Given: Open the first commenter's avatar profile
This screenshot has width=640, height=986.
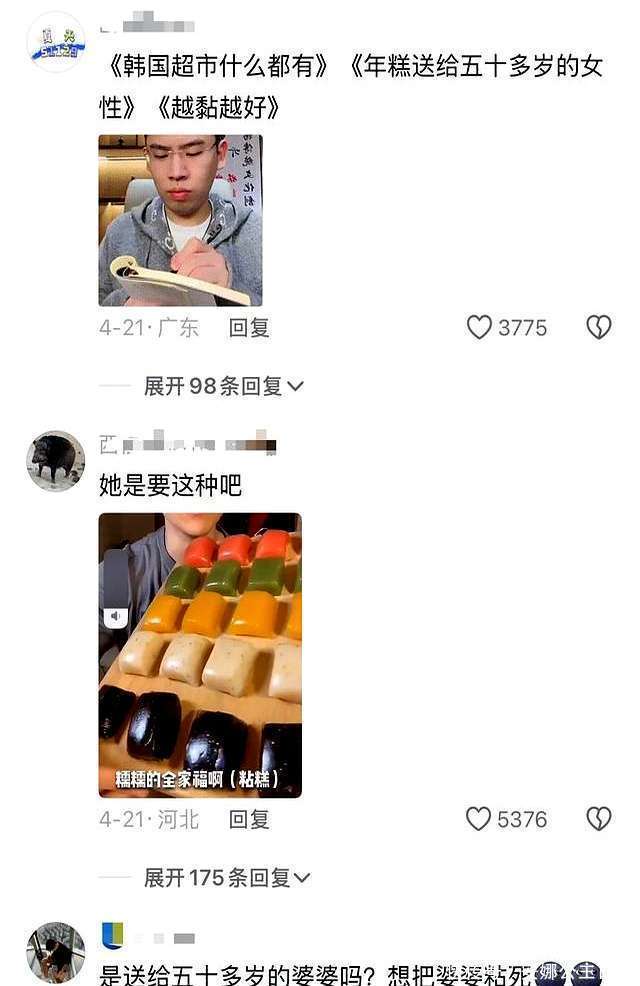Looking at the screenshot, I should coord(56,43).
